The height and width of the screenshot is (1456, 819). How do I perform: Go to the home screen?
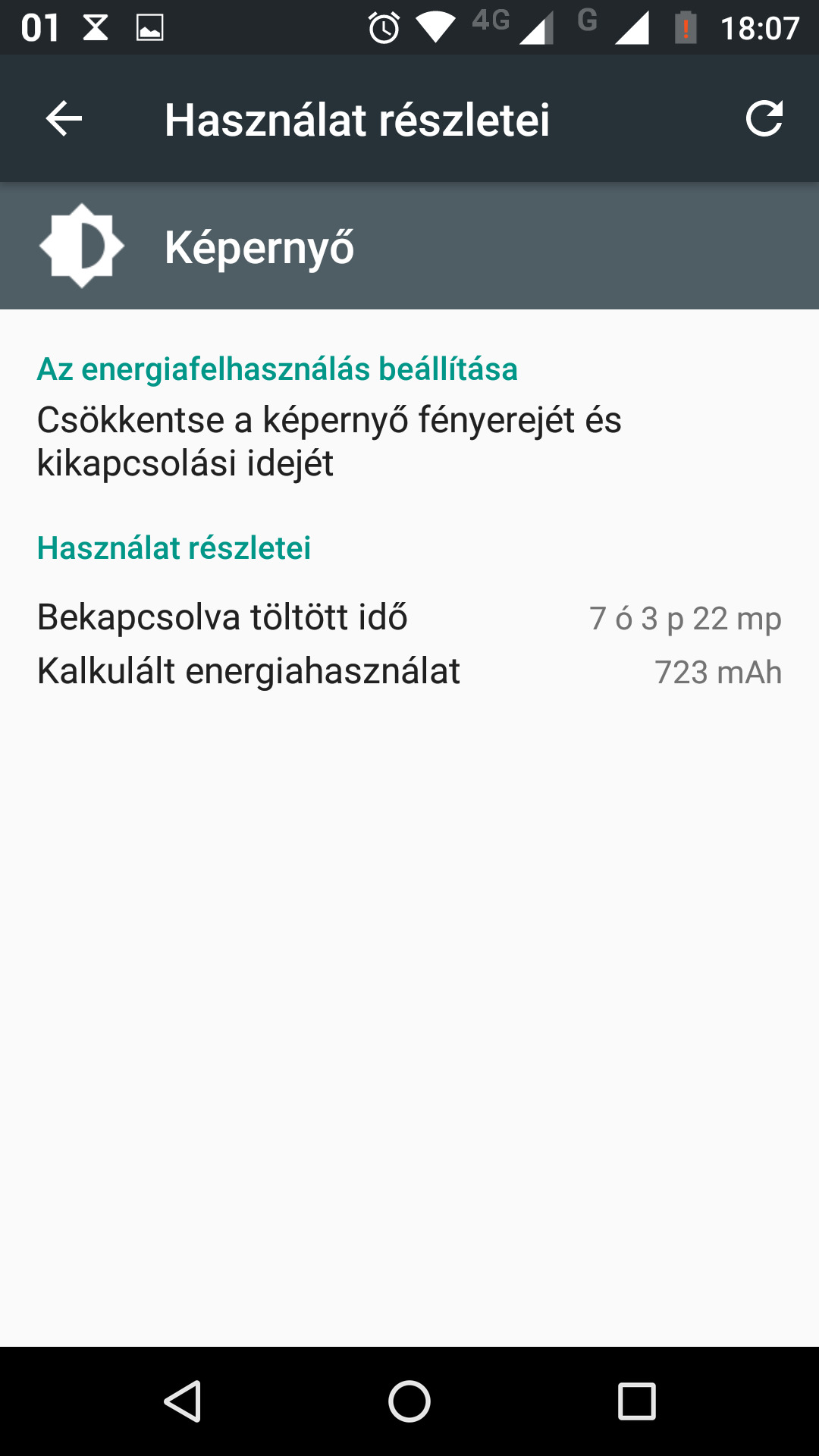coord(409,1401)
